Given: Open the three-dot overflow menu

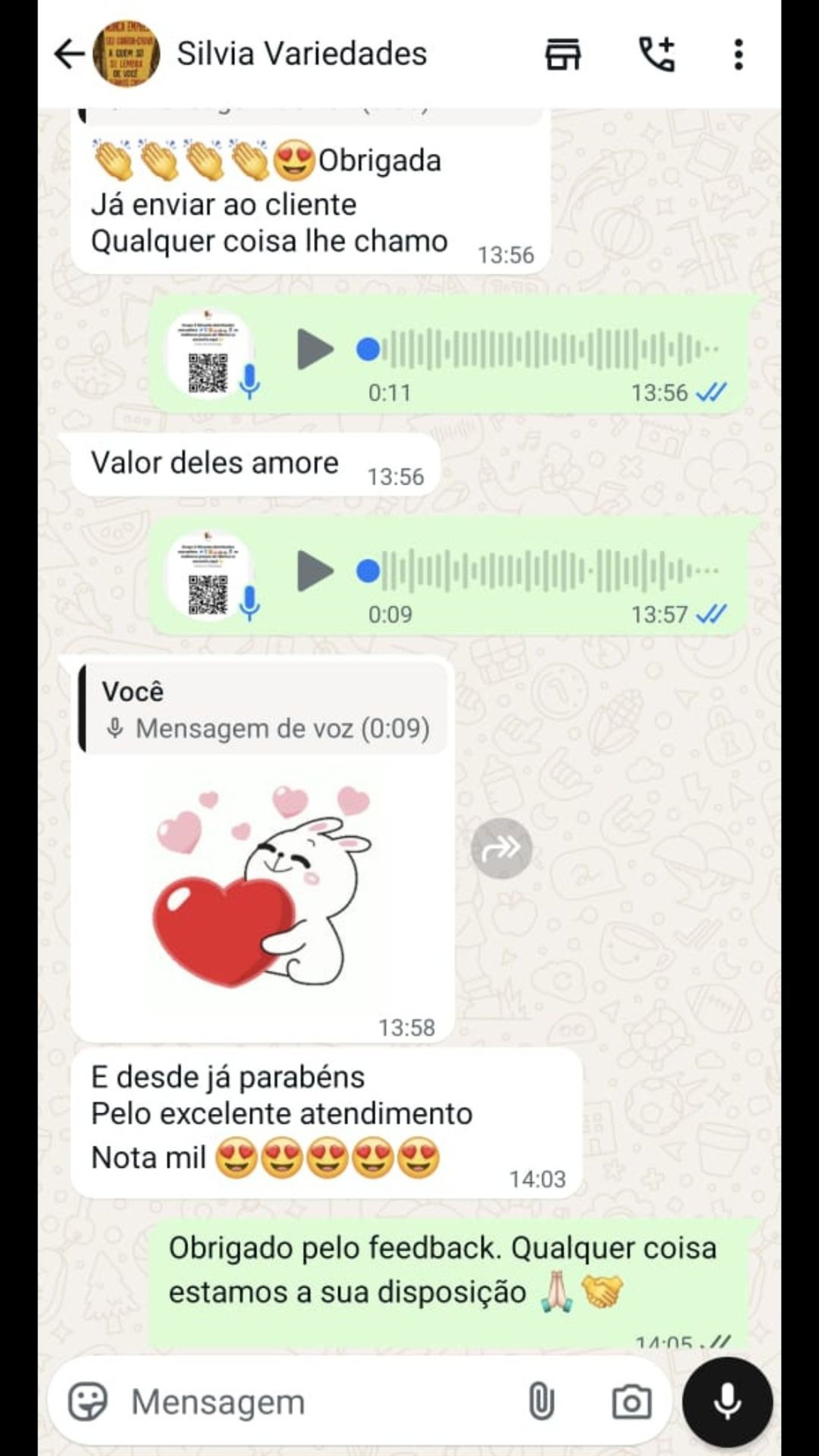Looking at the screenshot, I should click(738, 55).
